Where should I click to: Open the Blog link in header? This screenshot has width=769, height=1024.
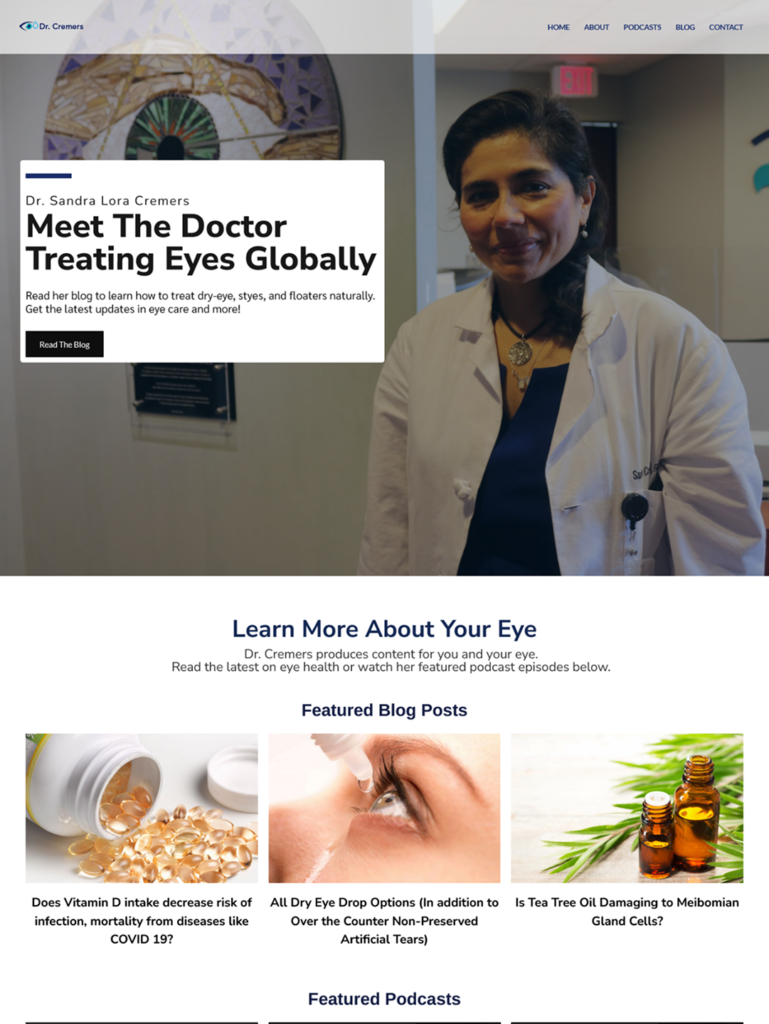click(x=685, y=27)
